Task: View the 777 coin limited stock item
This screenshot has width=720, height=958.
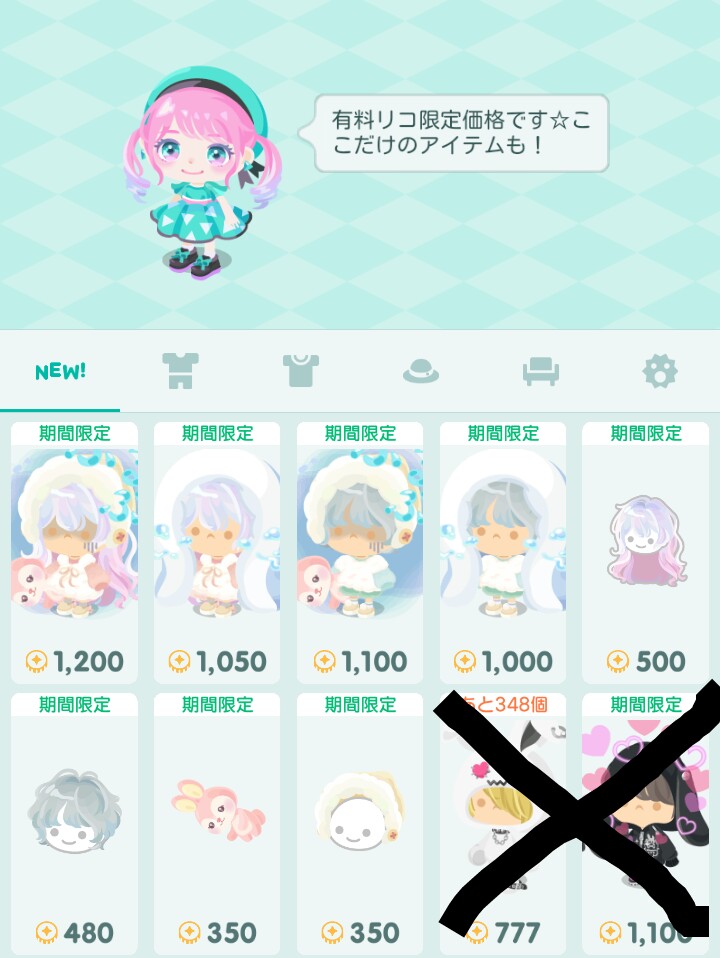Action: (x=502, y=824)
